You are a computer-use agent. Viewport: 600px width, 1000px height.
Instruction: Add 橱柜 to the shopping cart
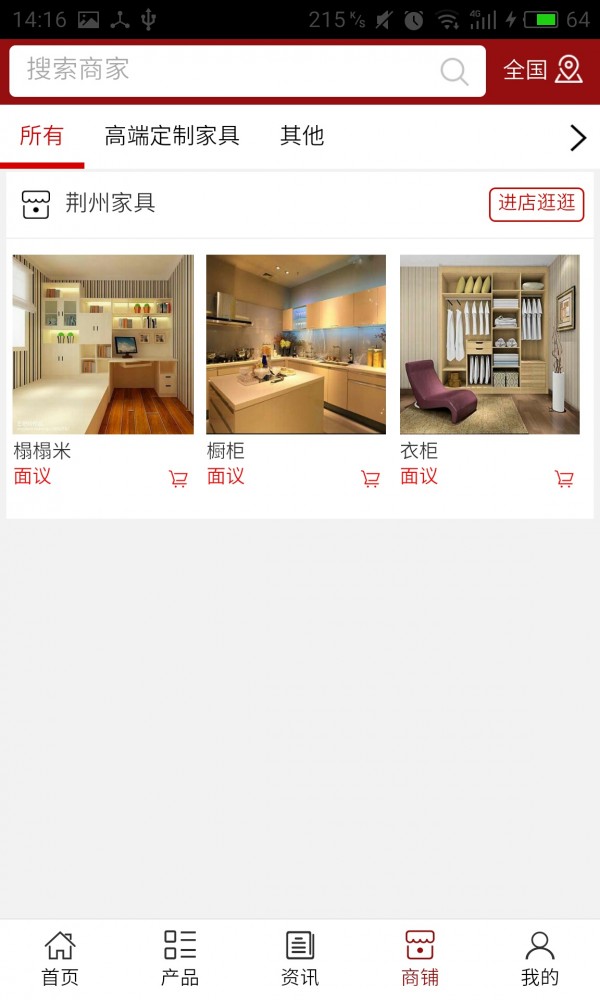tap(371, 479)
